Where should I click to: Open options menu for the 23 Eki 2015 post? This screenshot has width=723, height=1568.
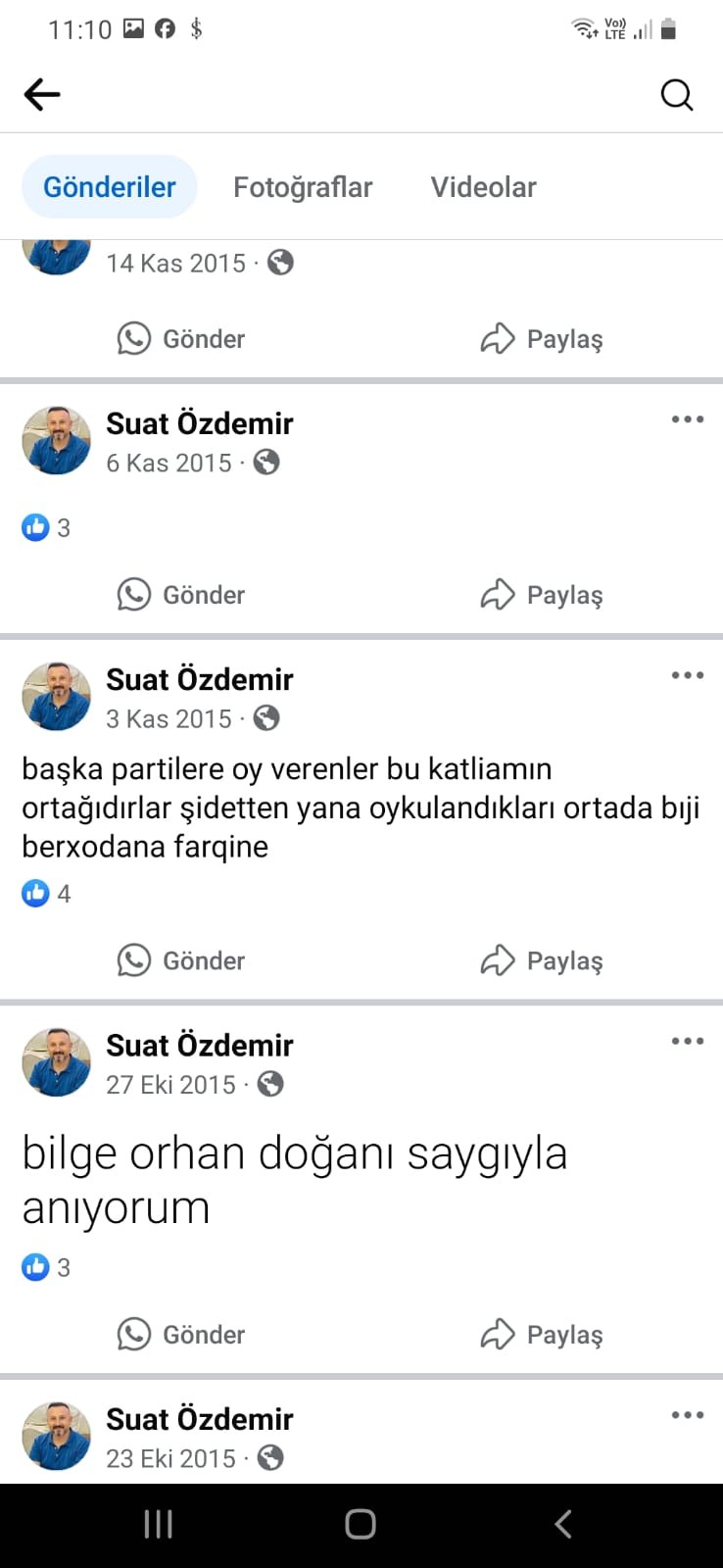[x=687, y=1415]
